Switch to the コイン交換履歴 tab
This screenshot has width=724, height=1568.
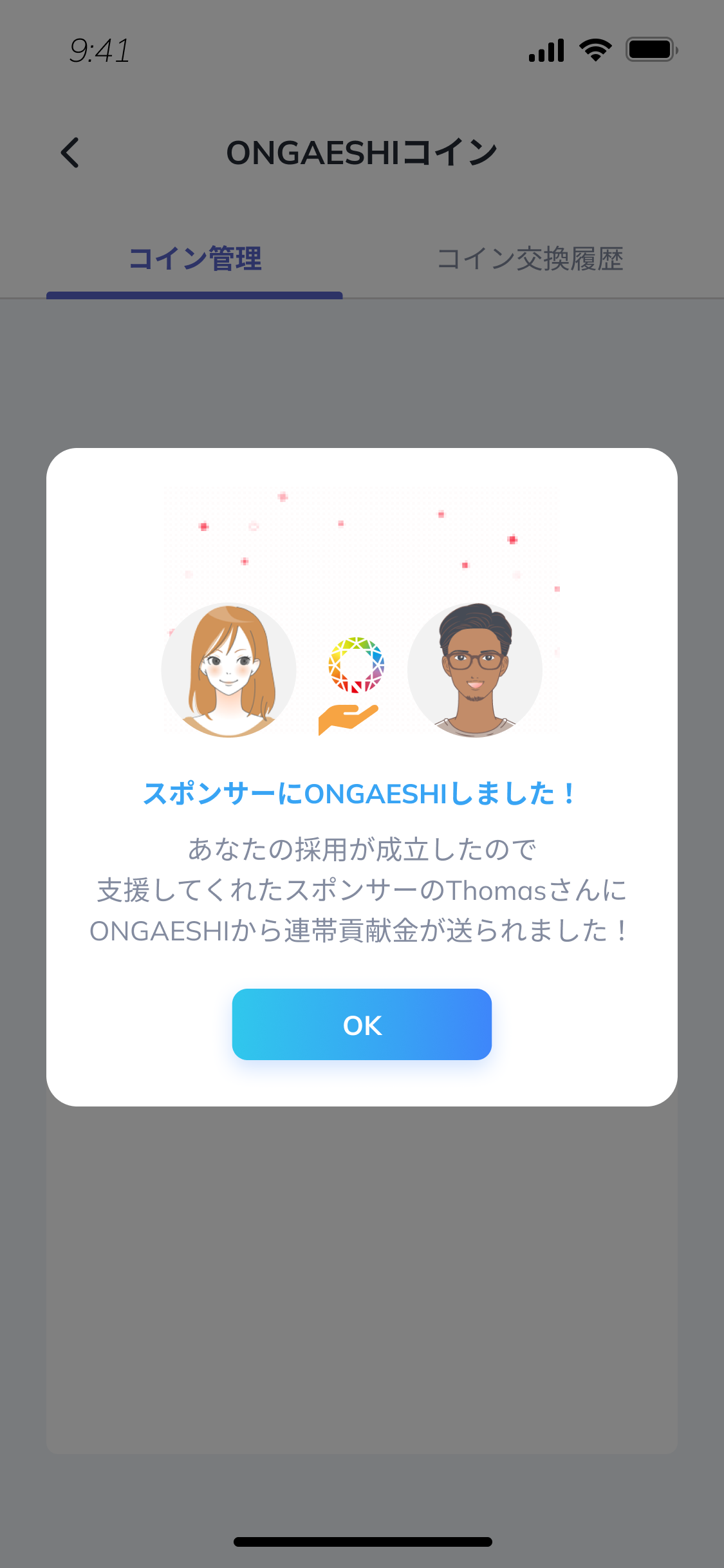point(530,257)
